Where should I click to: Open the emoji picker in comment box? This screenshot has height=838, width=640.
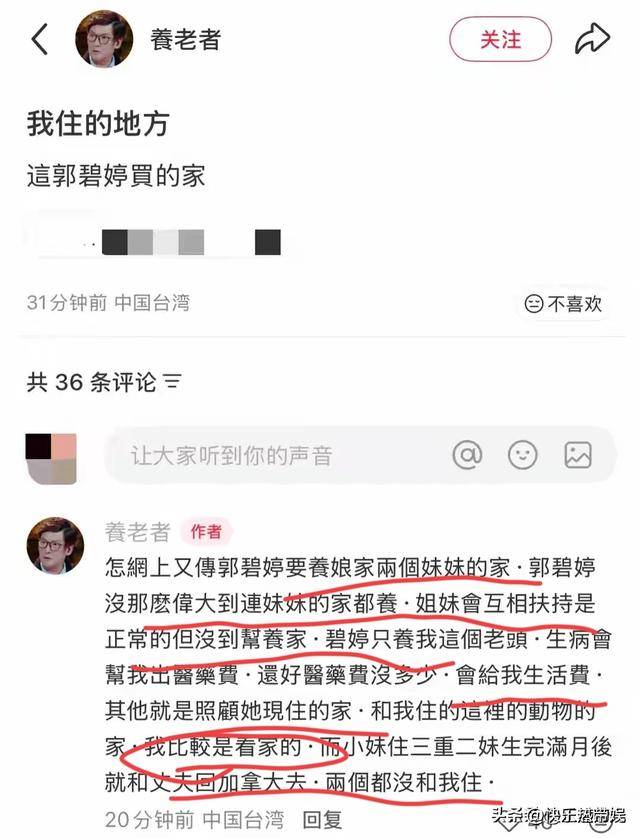(x=522, y=456)
